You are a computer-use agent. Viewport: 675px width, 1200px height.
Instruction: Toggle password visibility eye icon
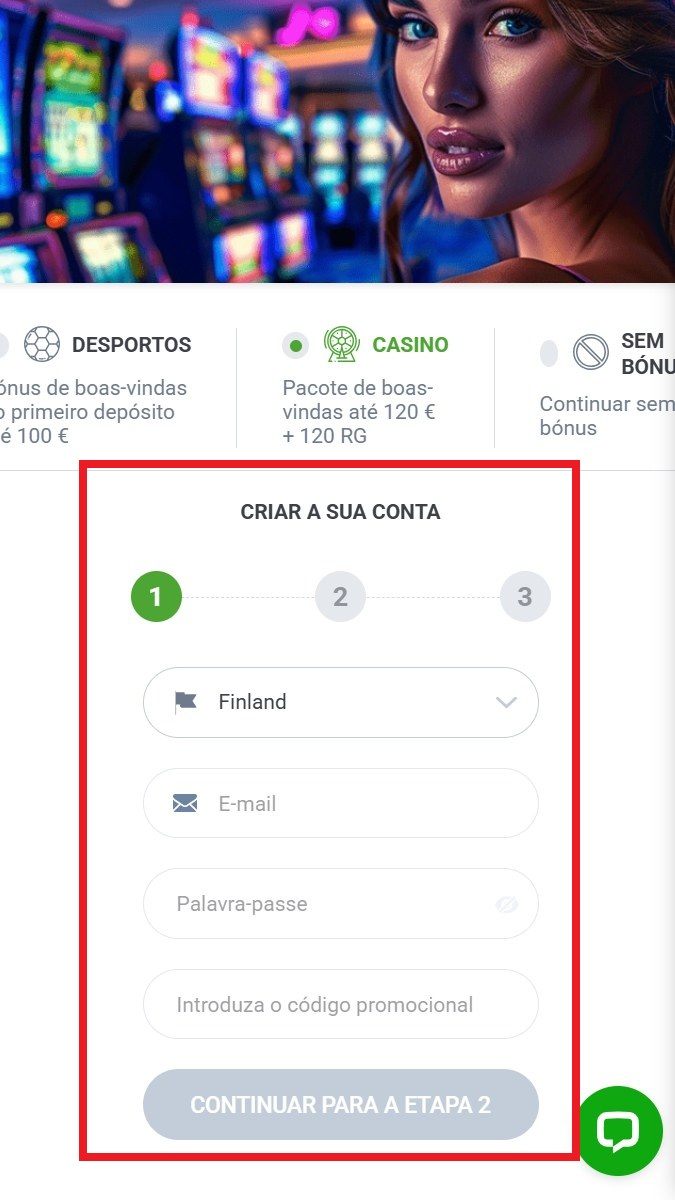[507, 904]
